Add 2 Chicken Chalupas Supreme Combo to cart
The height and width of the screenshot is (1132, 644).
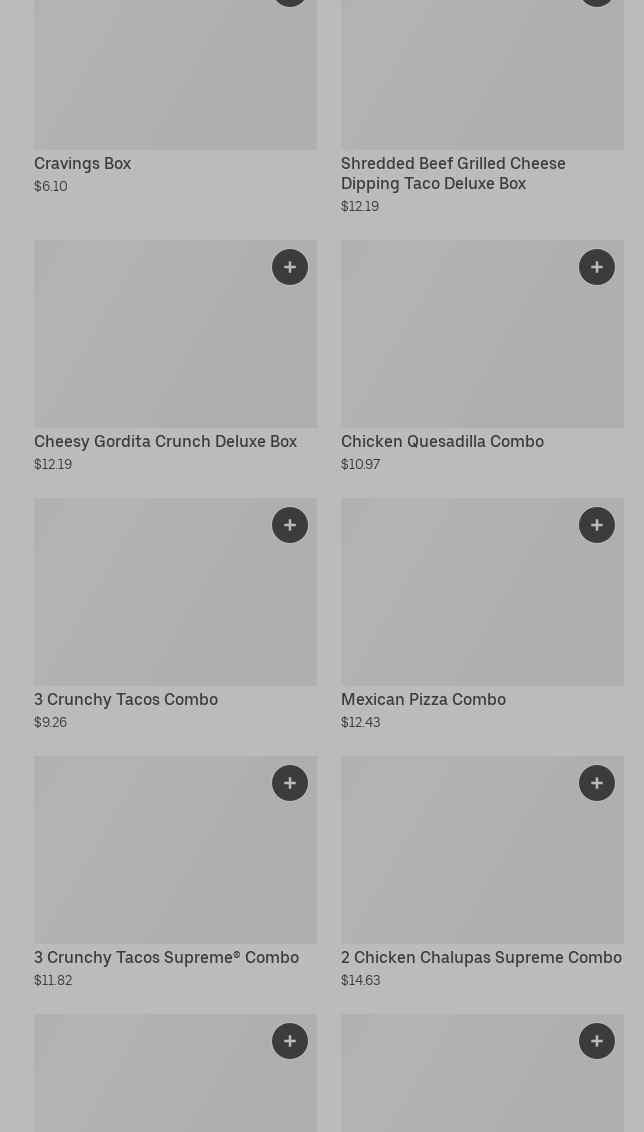click(x=597, y=783)
